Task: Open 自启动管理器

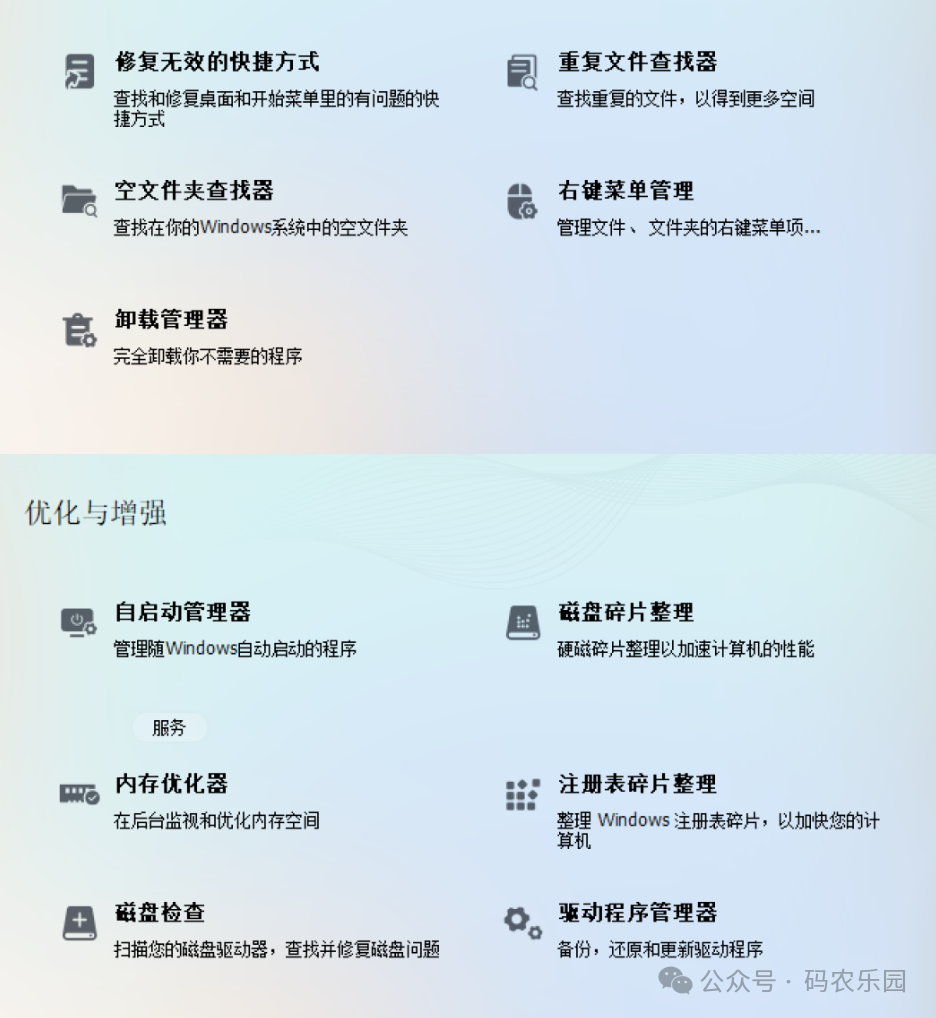Action: tap(182, 612)
